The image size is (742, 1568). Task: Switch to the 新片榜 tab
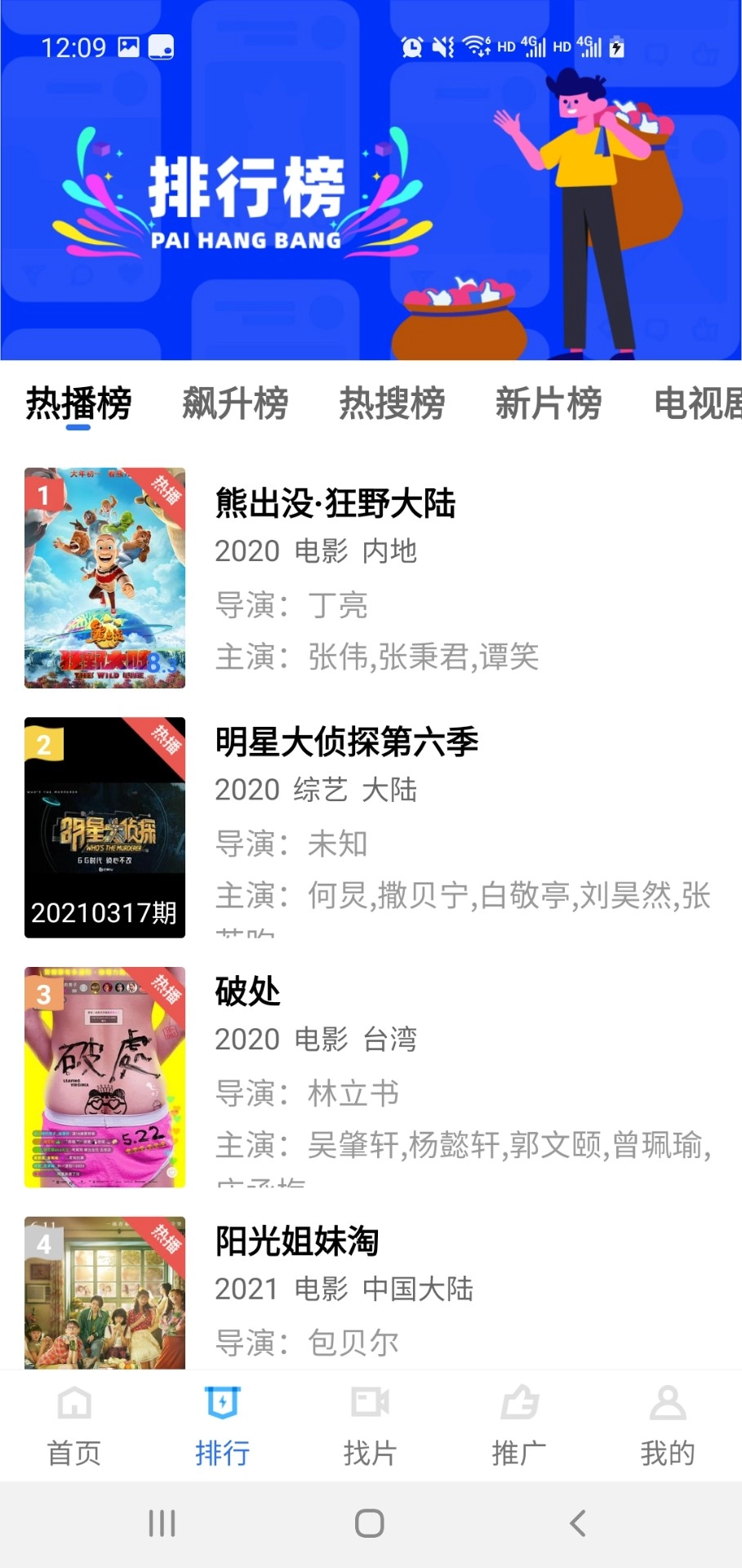coord(549,402)
